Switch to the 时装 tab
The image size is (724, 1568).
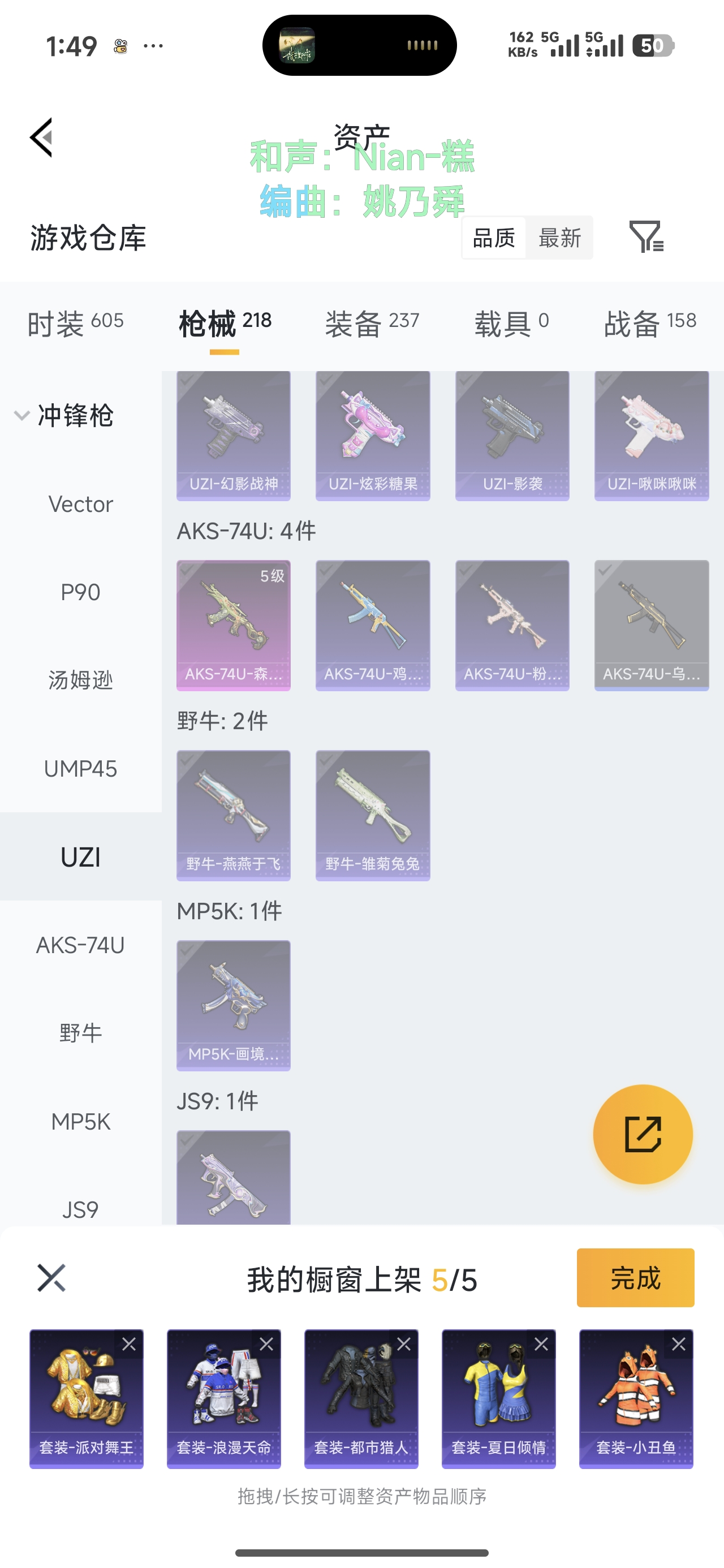(x=75, y=322)
